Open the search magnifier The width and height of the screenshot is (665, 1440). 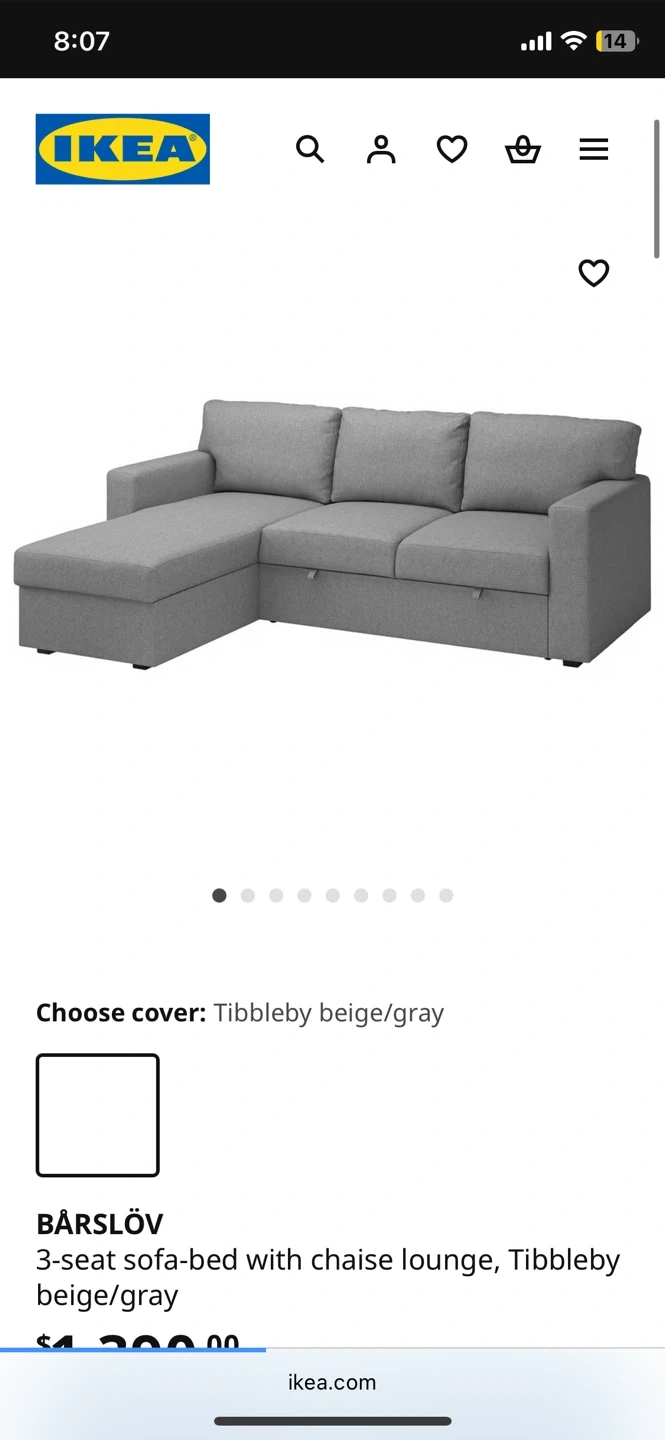point(310,150)
